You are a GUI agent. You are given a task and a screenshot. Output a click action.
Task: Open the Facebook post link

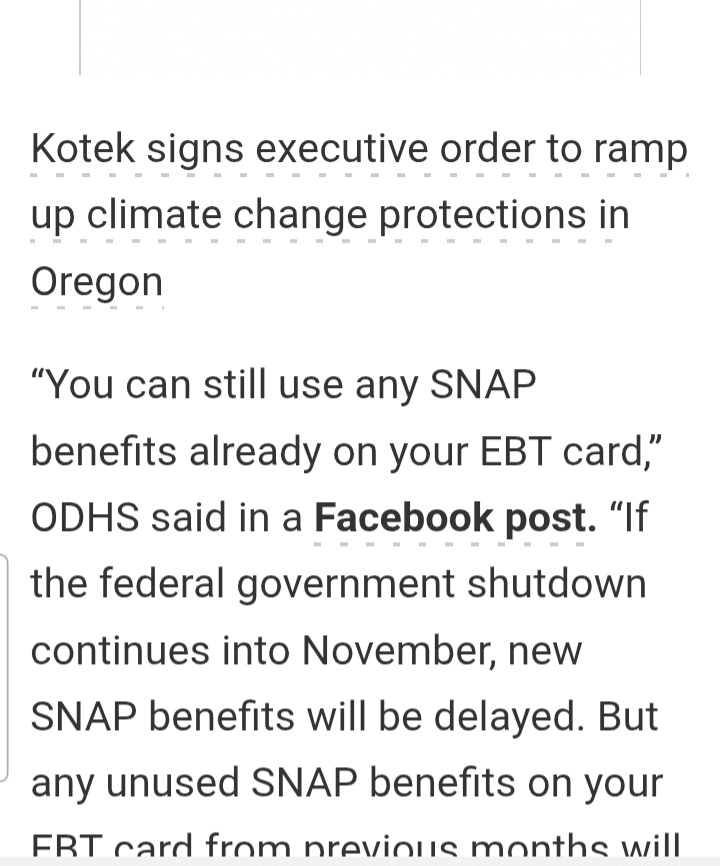pyautogui.click(x=454, y=518)
